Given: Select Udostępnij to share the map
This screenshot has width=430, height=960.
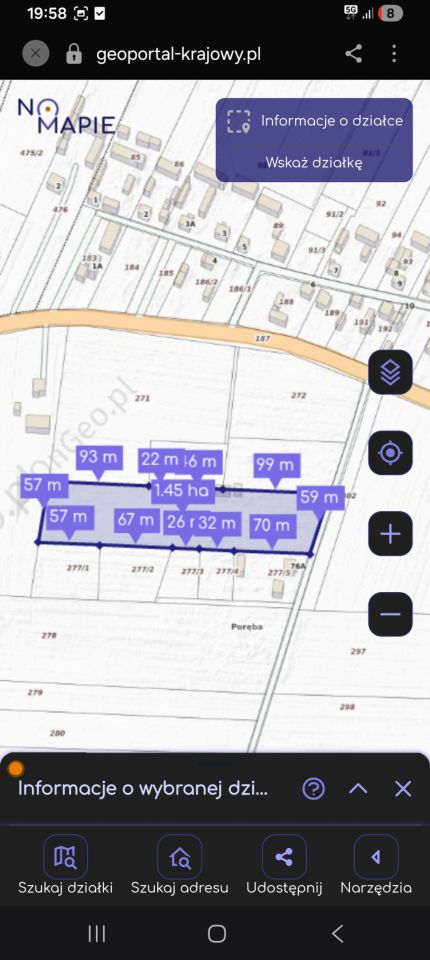Looking at the screenshot, I should pos(284,866).
